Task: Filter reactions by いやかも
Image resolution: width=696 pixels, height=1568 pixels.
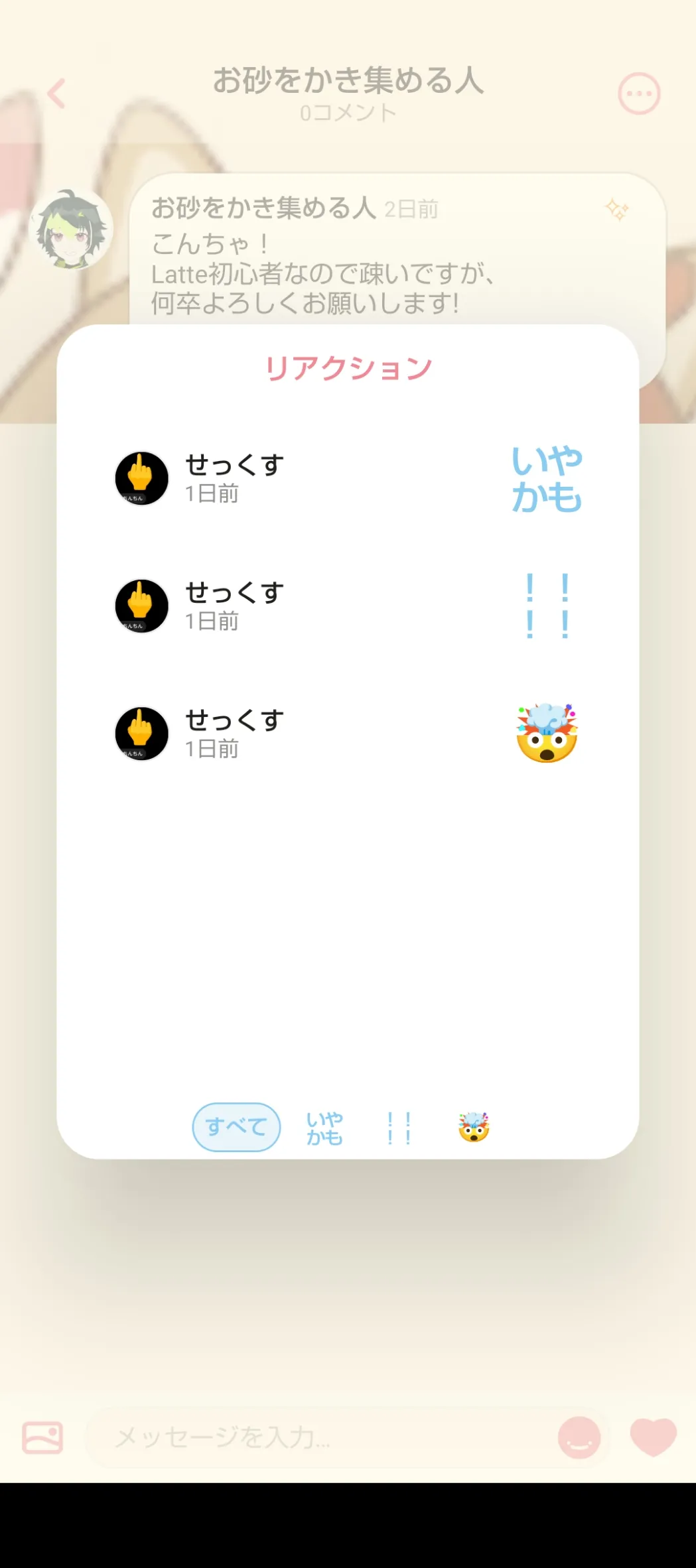Action: 324,1128
